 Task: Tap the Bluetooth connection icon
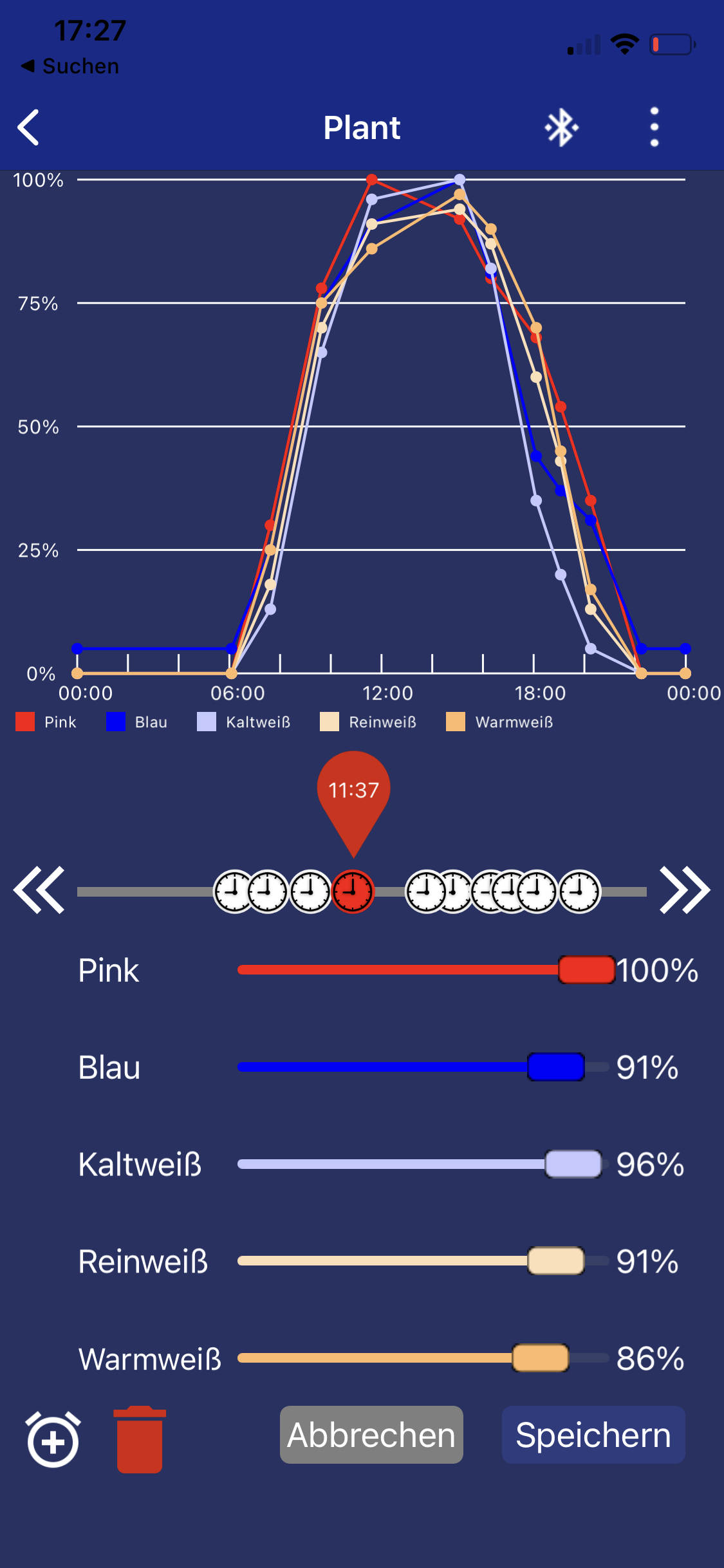coord(561,127)
